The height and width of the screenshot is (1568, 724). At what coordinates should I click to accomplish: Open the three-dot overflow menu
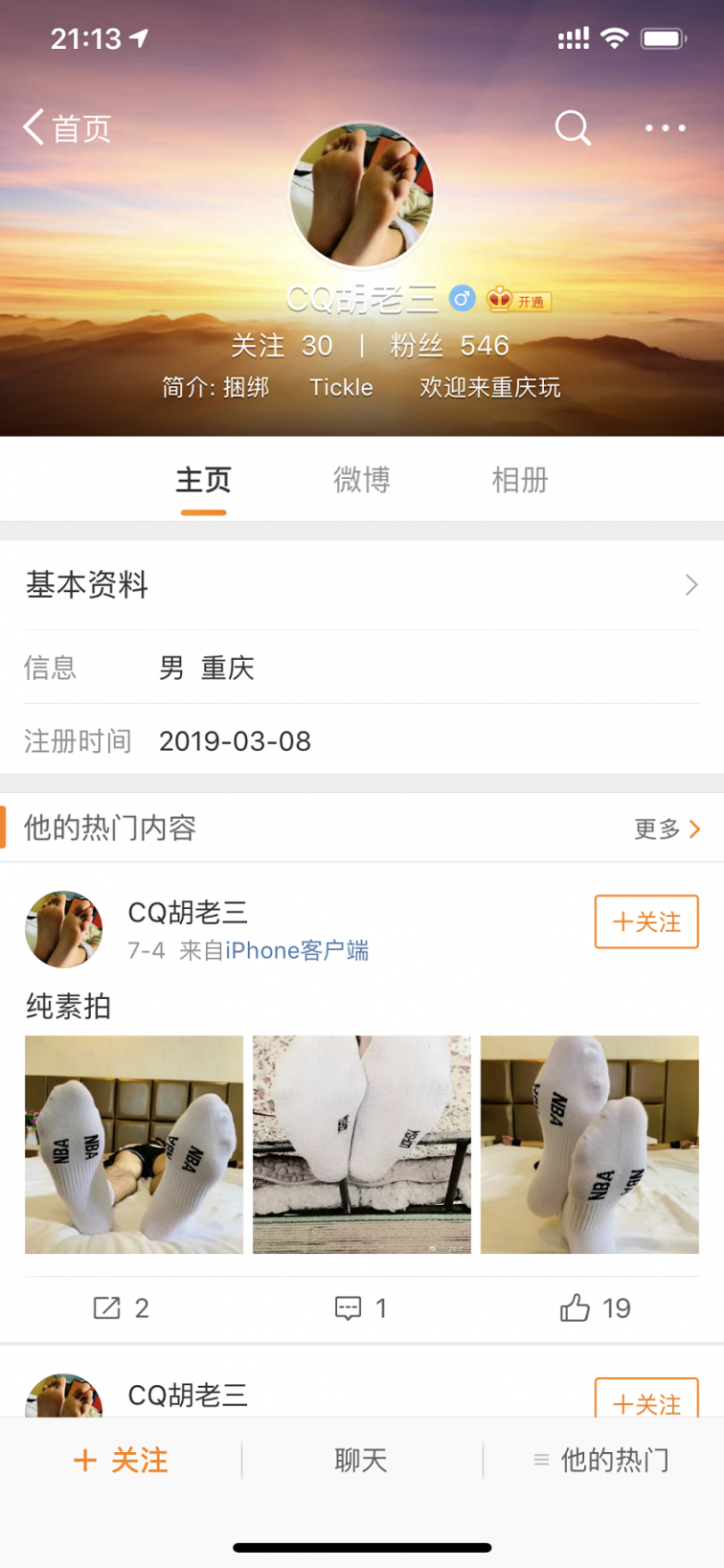pos(665,127)
